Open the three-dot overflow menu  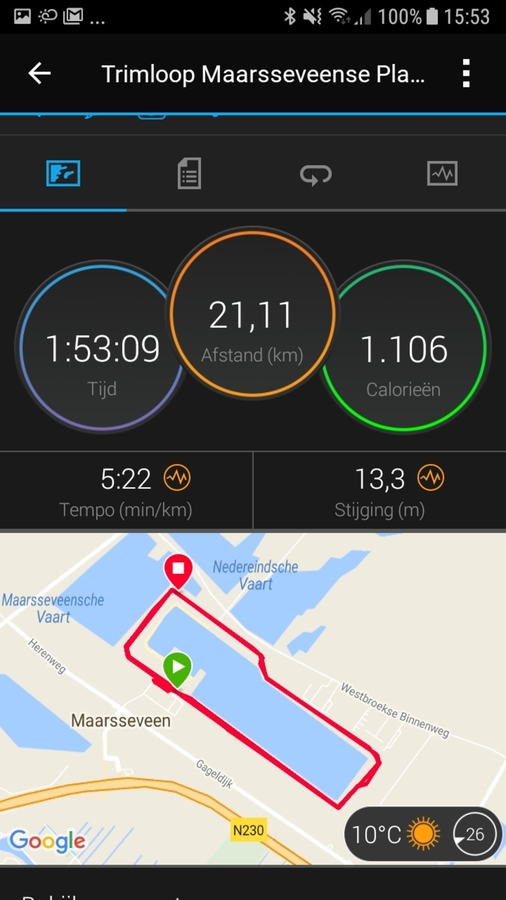click(466, 73)
